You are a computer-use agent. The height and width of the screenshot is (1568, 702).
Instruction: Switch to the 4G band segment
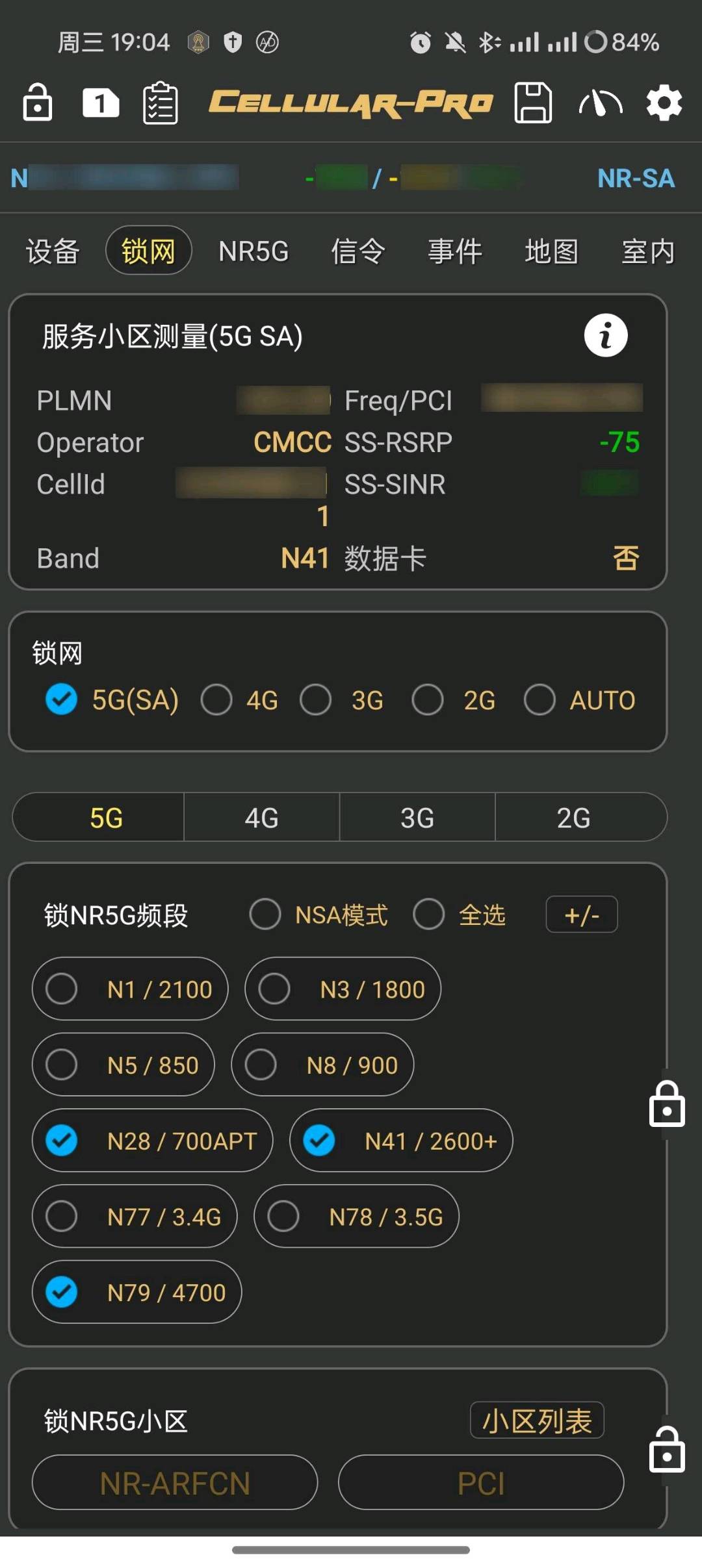pyautogui.click(x=261, y=818)
